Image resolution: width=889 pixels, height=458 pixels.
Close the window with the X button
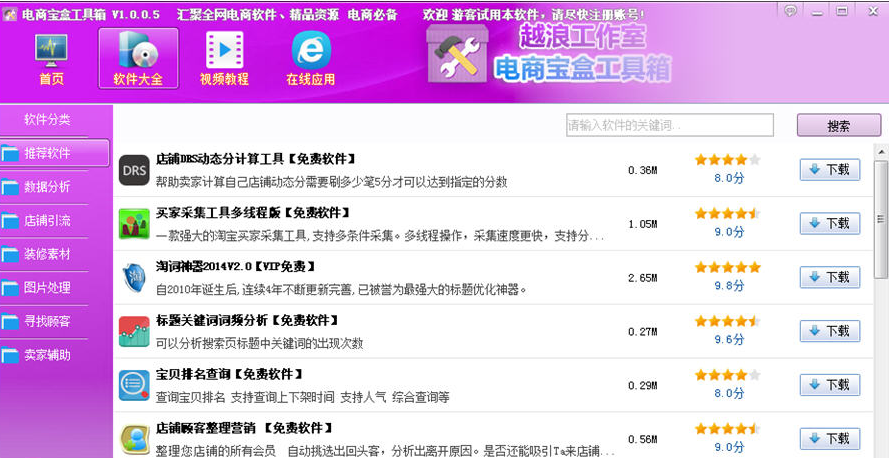coord(870,10)
